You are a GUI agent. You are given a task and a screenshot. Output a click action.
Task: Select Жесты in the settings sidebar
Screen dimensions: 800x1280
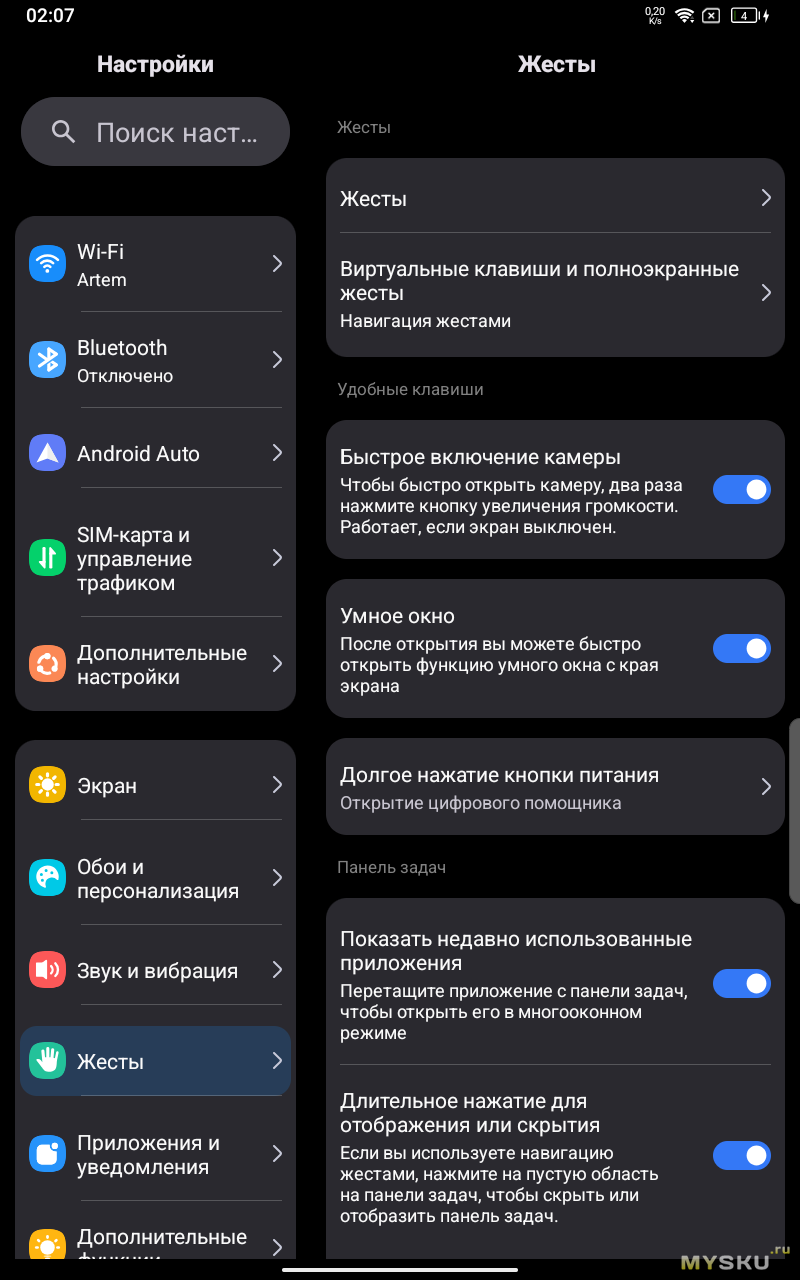coord(155,1061)
